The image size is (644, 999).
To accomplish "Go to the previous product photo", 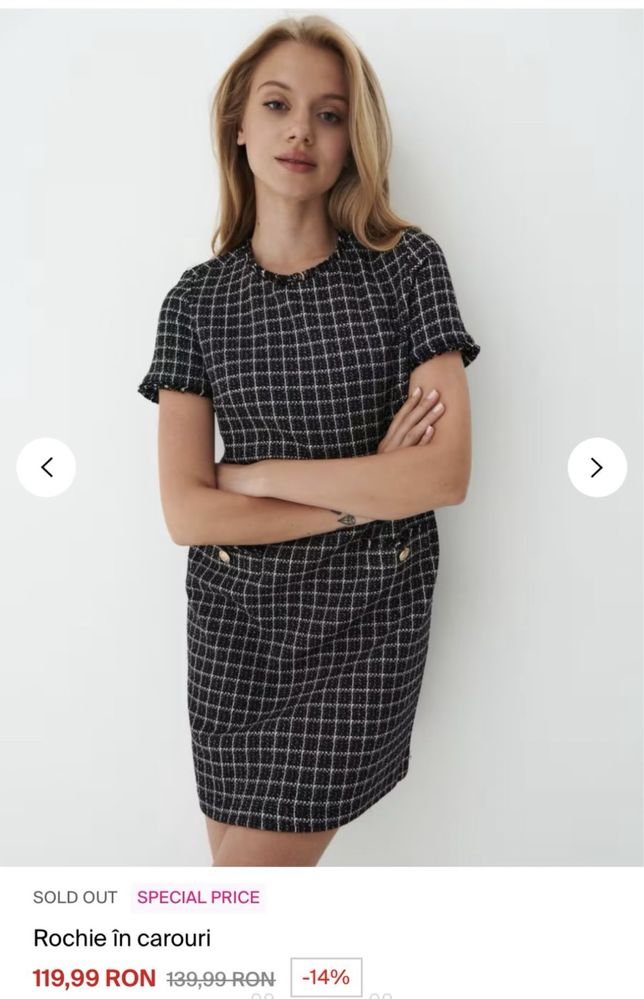I will click(46, 467).
